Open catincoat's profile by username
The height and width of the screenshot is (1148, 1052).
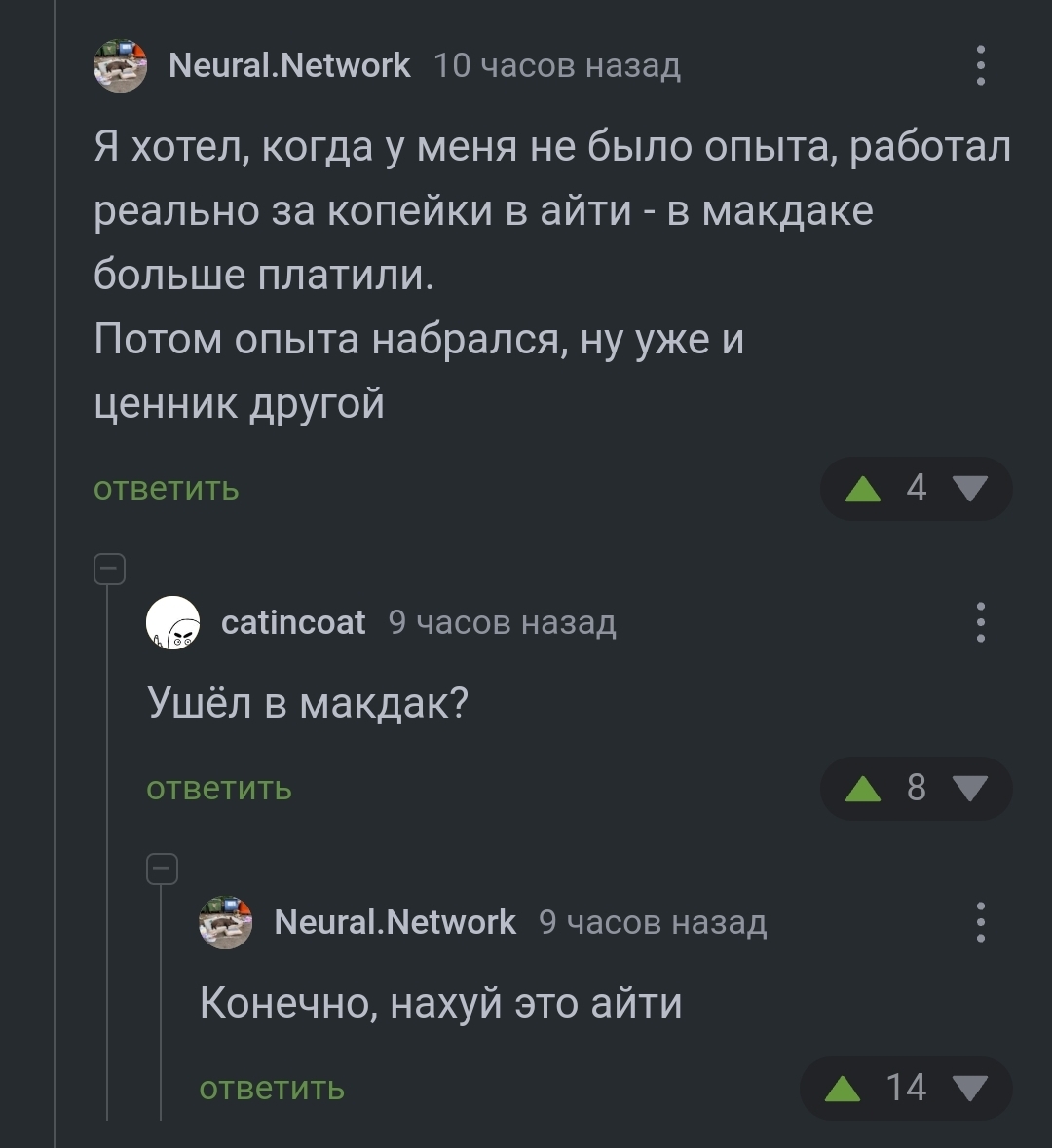(x=293, y=621)
